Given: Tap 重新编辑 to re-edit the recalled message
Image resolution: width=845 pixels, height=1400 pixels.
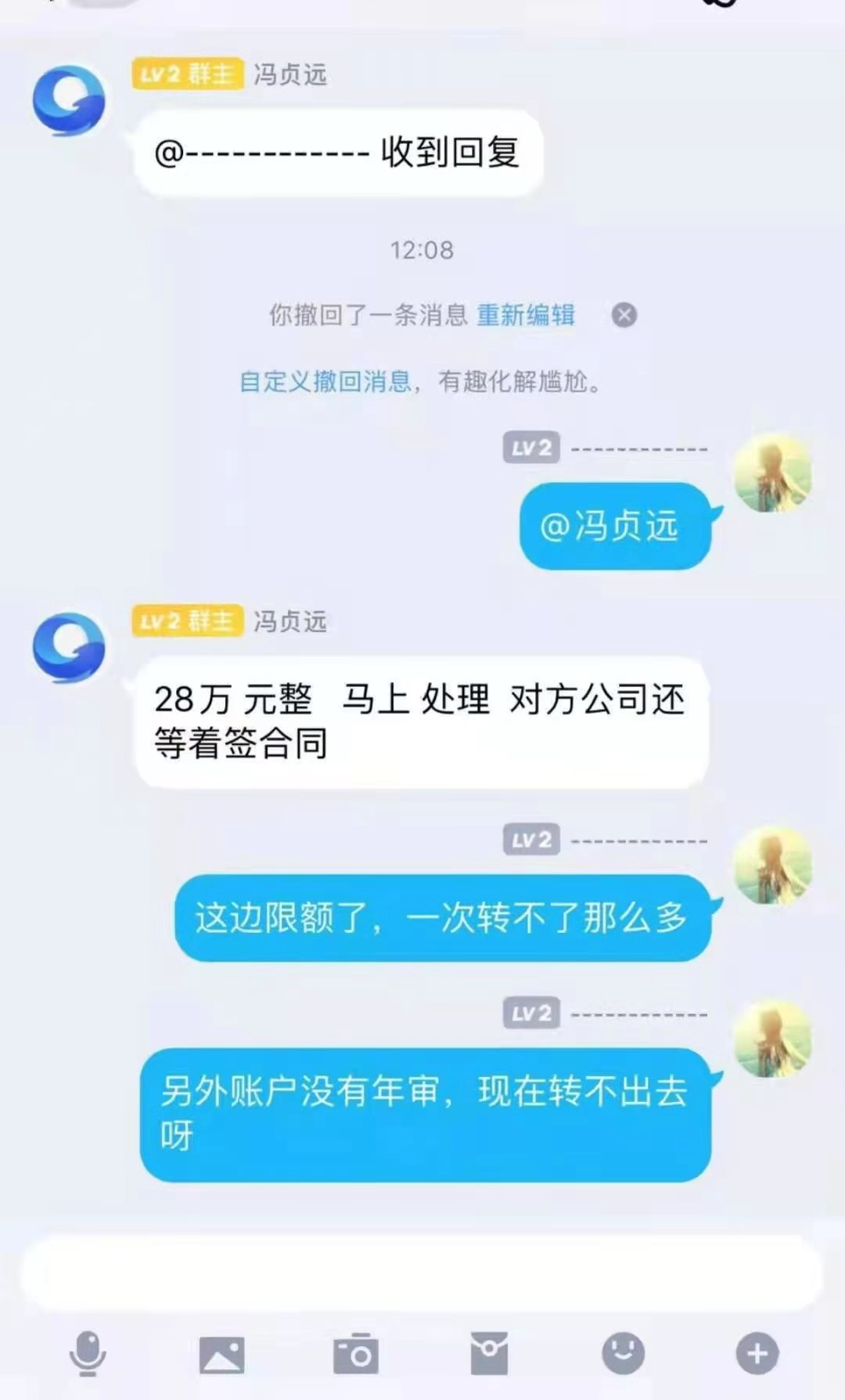Looking at the screenshot, I should point(526,315).
